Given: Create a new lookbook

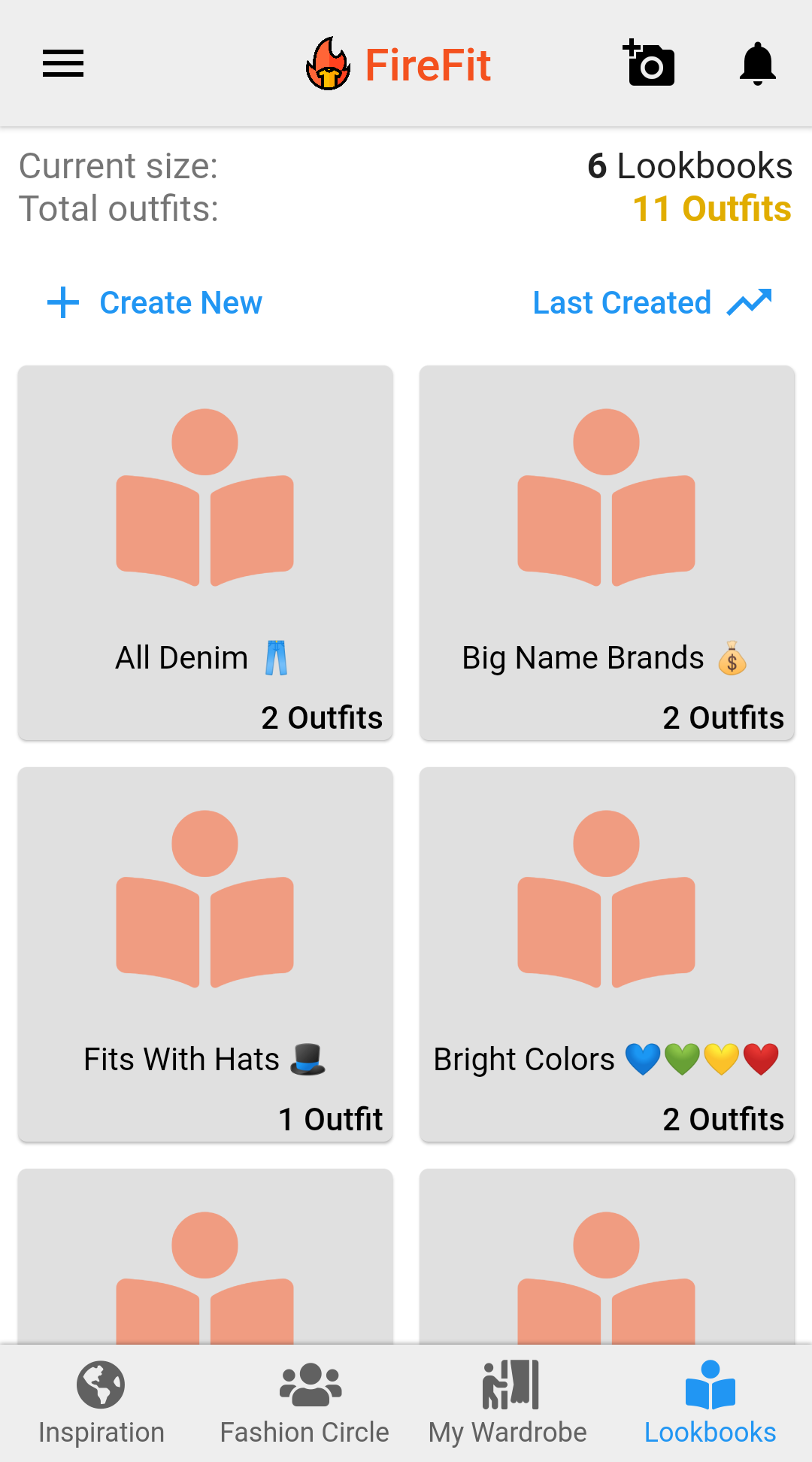Looking at the screenshot, I should pyautogui.click(x=156, y=303).
